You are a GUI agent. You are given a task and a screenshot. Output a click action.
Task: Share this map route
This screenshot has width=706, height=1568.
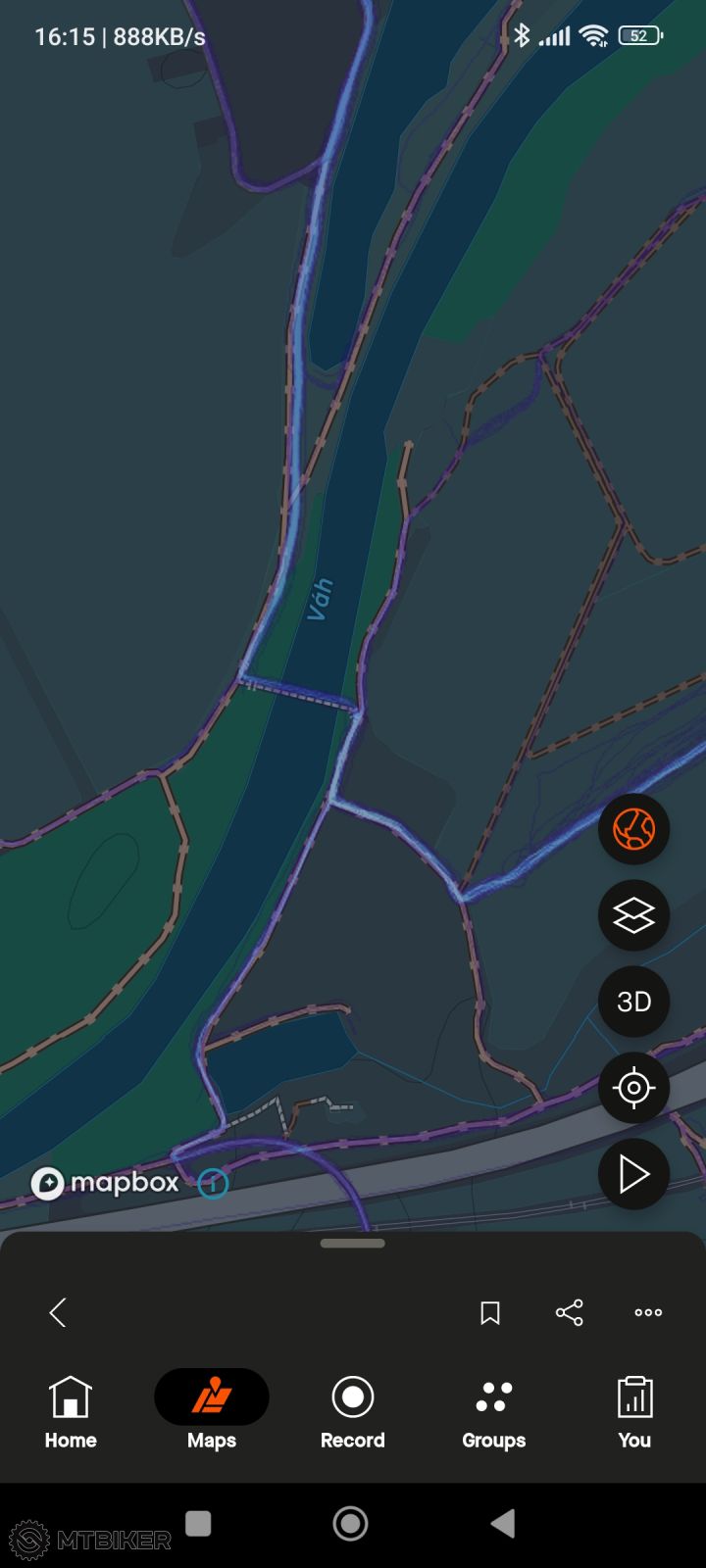[570, 1312]
